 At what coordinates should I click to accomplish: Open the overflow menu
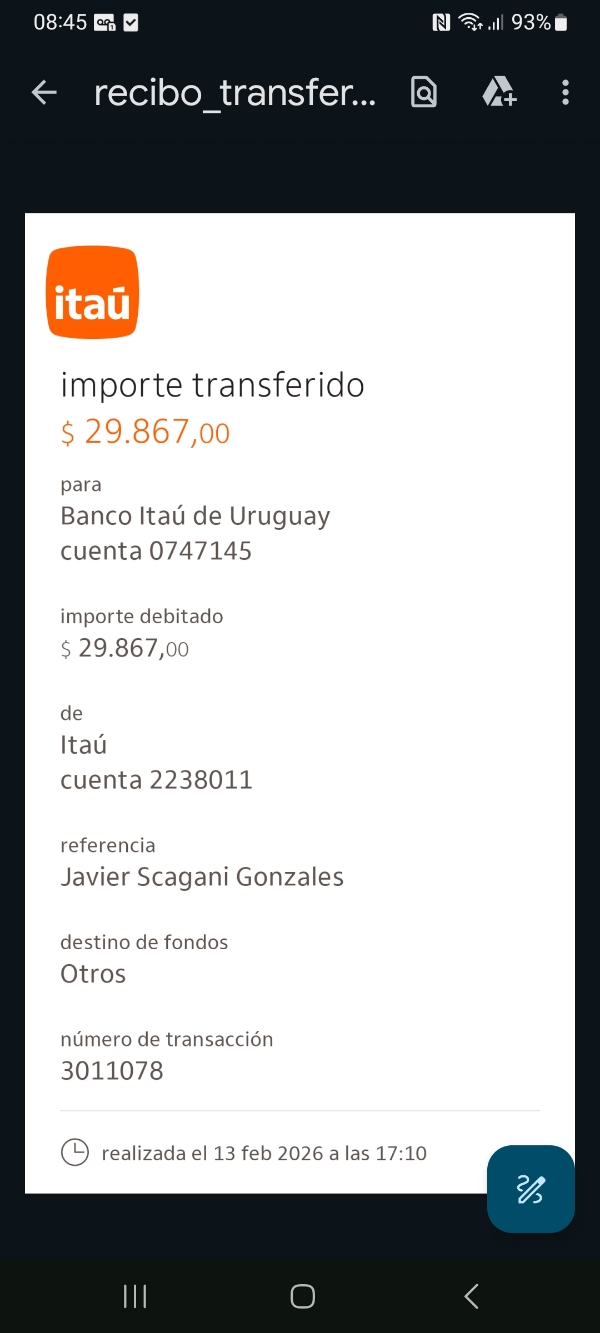(565, 93)
